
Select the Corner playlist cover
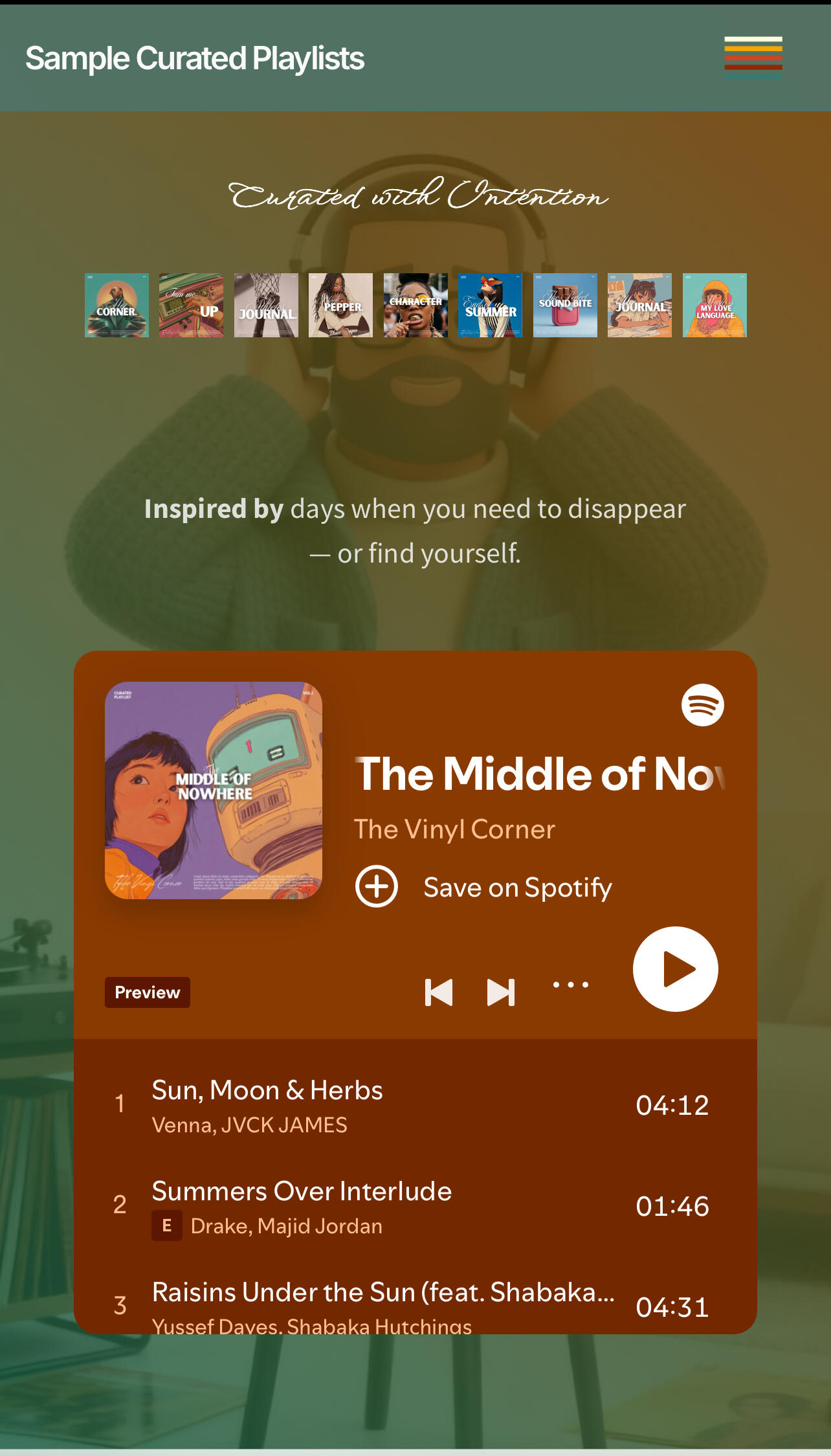pyautogui.click(x=116, y=305)
